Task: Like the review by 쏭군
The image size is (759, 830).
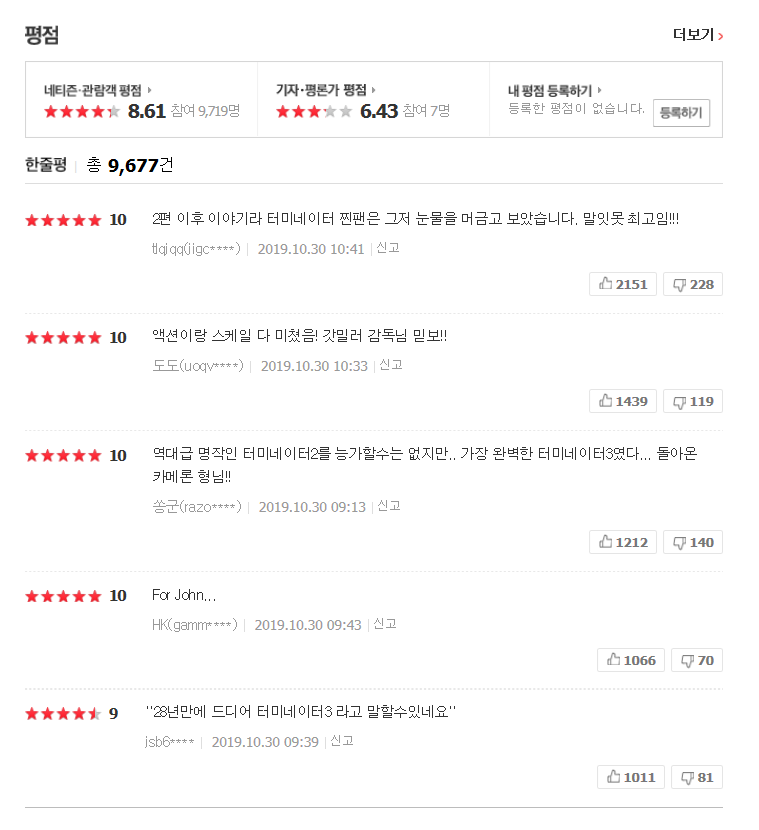Action: [623, 542]
